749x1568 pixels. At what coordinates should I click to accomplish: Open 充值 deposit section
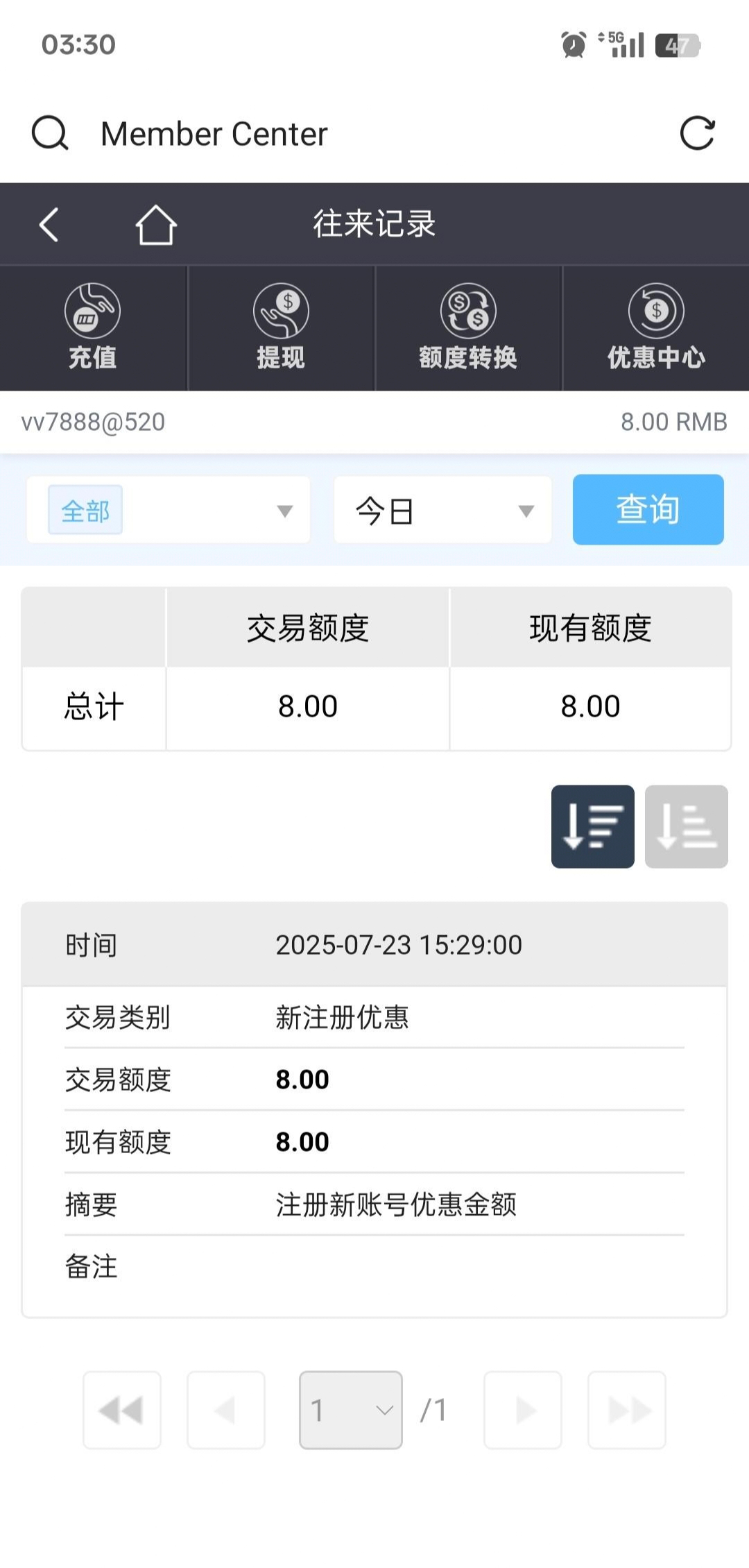coord(93,327)
